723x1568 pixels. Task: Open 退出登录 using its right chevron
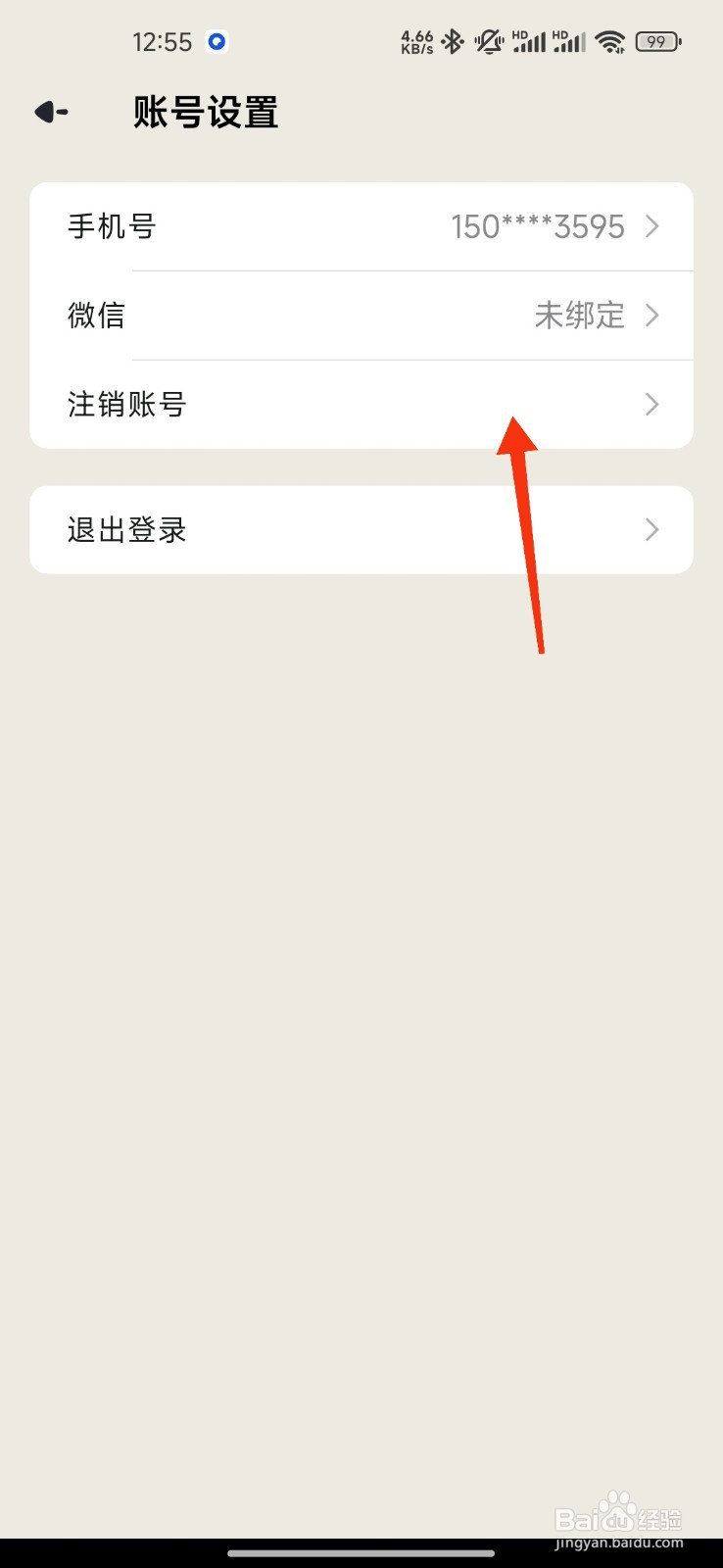point(651,529)
